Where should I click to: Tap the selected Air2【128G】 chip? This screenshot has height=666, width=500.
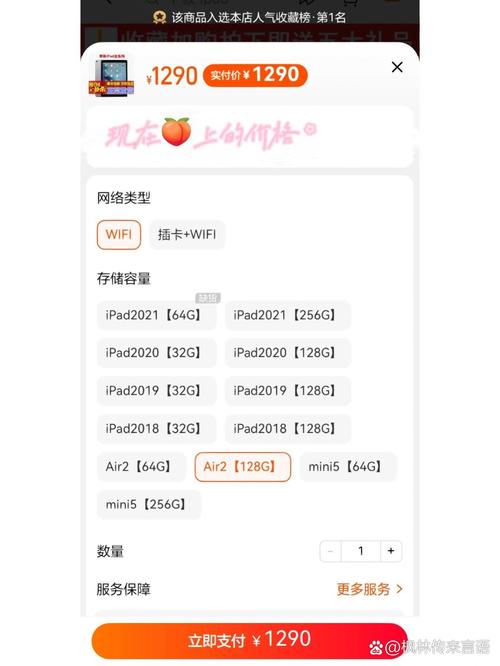(243, 467)
